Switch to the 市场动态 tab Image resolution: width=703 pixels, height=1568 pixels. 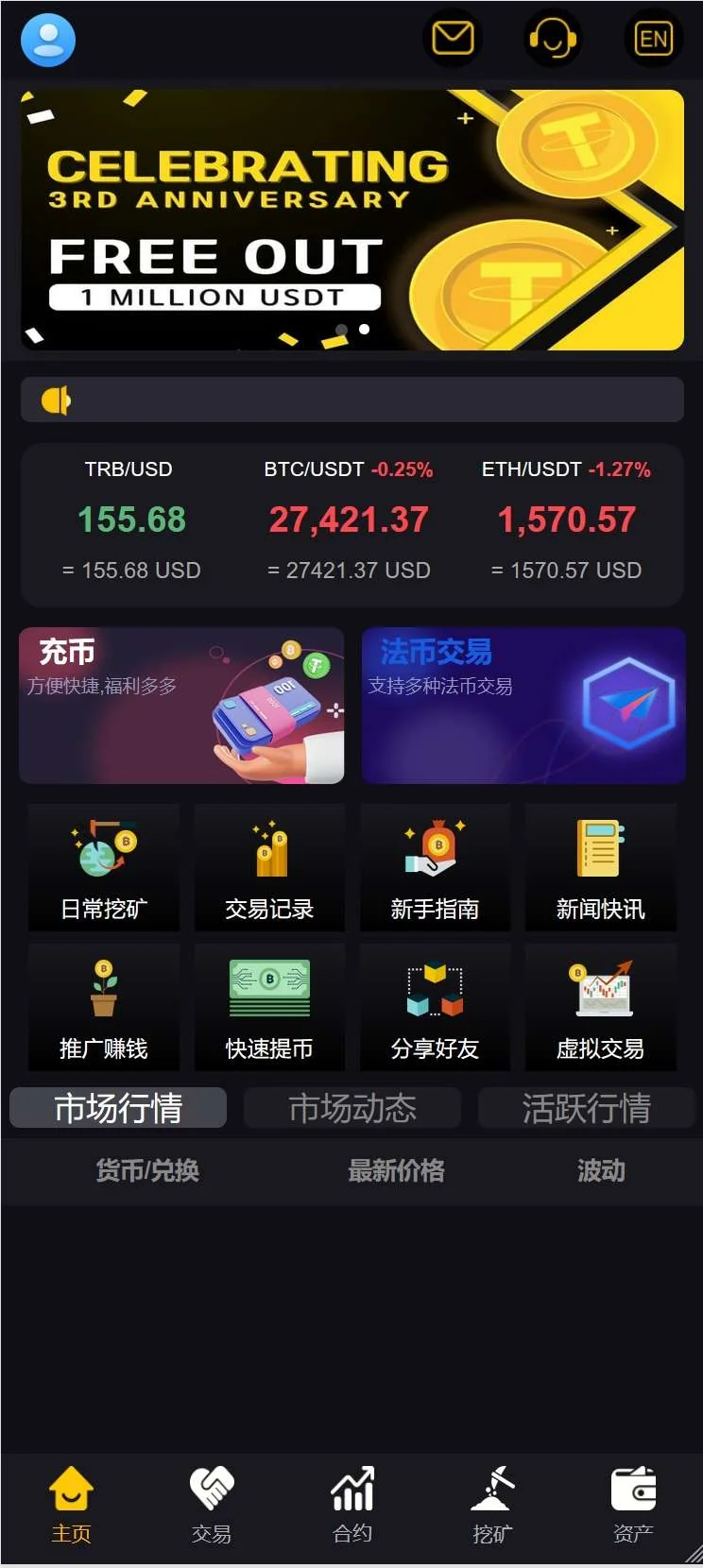coord(351,1108)
